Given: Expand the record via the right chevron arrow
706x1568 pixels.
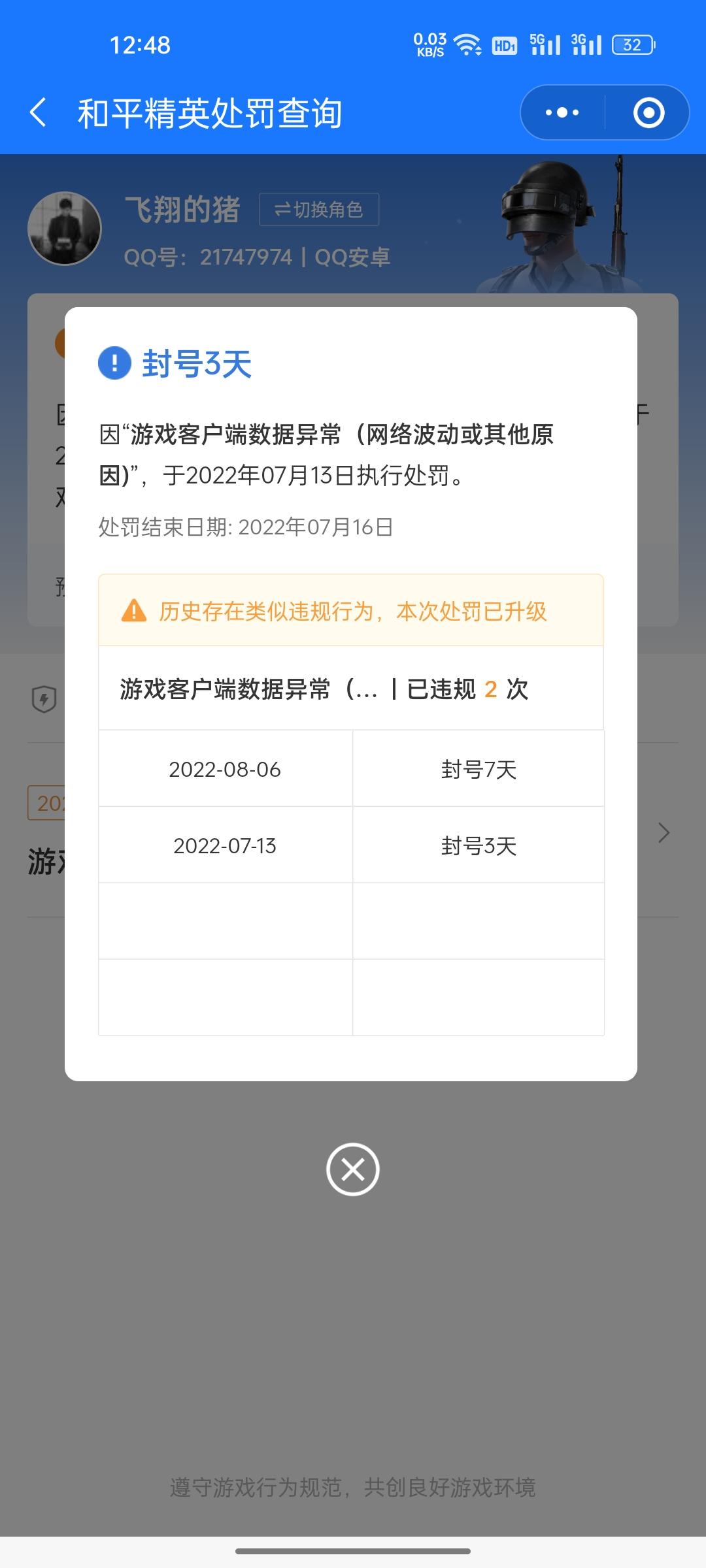Looking at the screenshot, I should tap(663, 833).
